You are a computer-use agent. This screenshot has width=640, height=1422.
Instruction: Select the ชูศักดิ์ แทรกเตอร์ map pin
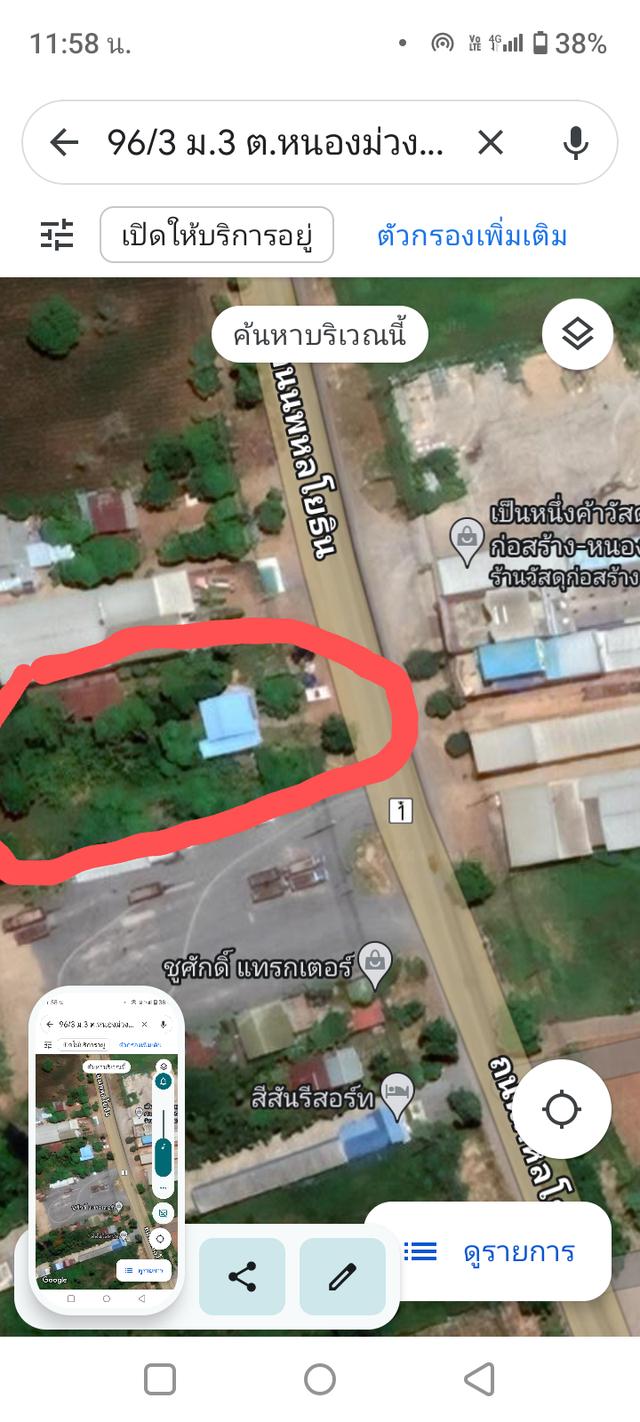click(376, 964)
